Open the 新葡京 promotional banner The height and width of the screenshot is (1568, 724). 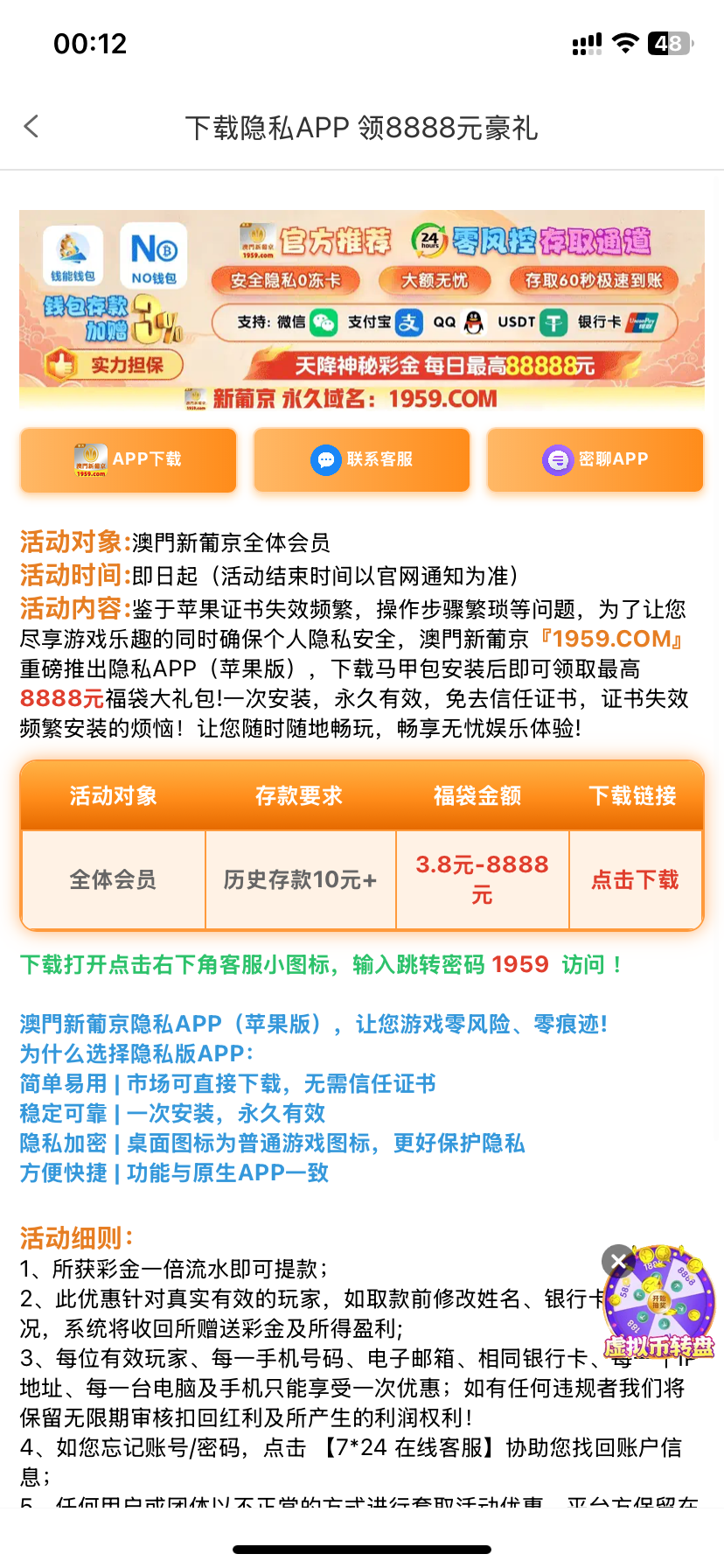[x=362, y=310]
